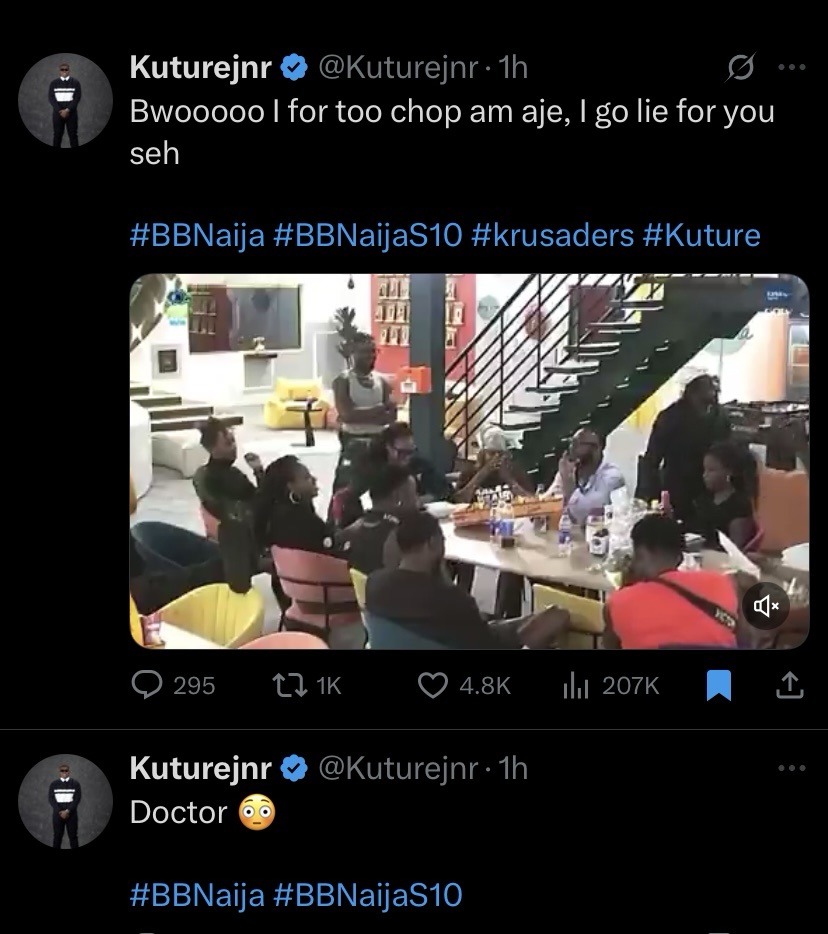Reply to the tweet with 295 comments
This screenshot has width=828, height=934.
click(149, 685)
